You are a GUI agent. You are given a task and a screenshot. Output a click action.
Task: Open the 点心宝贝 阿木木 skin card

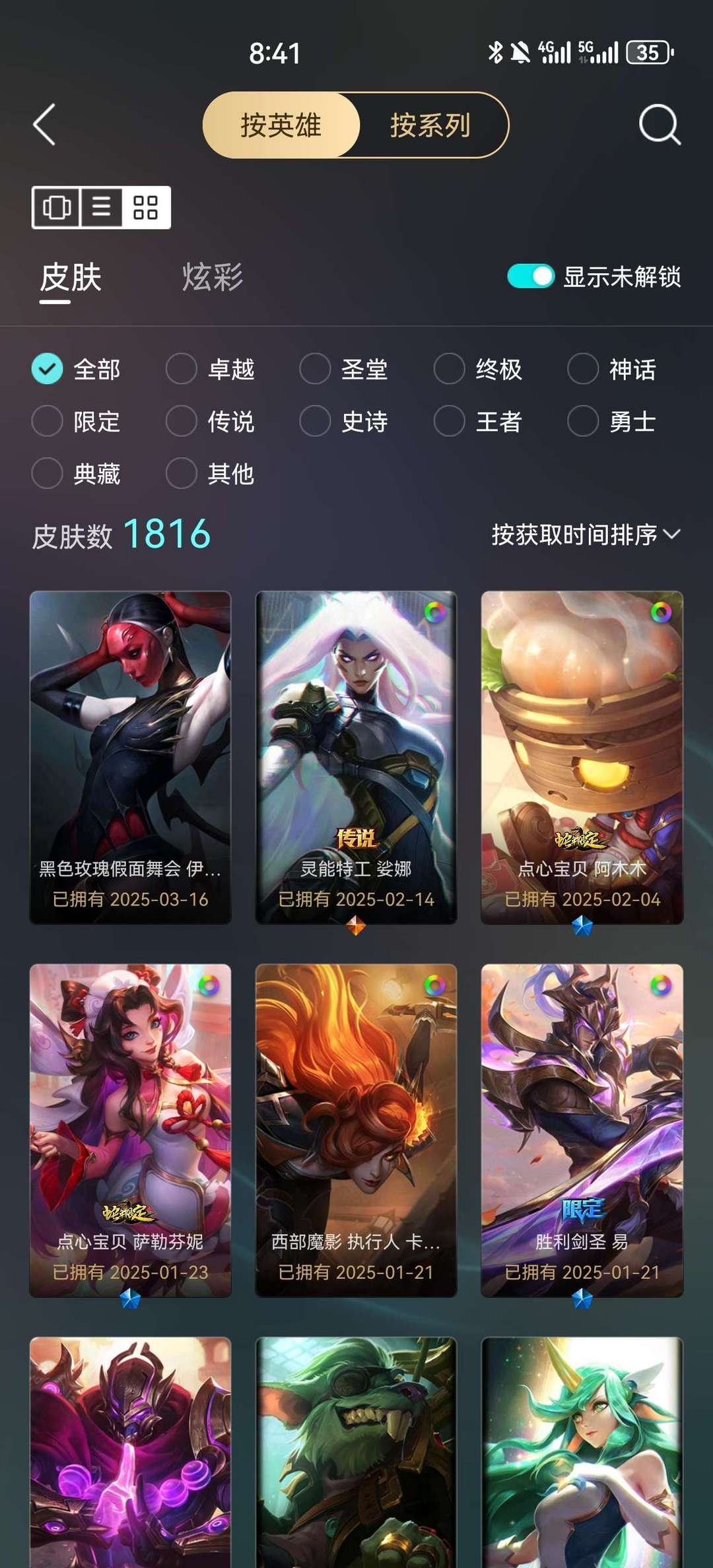(x=582, y=758)
